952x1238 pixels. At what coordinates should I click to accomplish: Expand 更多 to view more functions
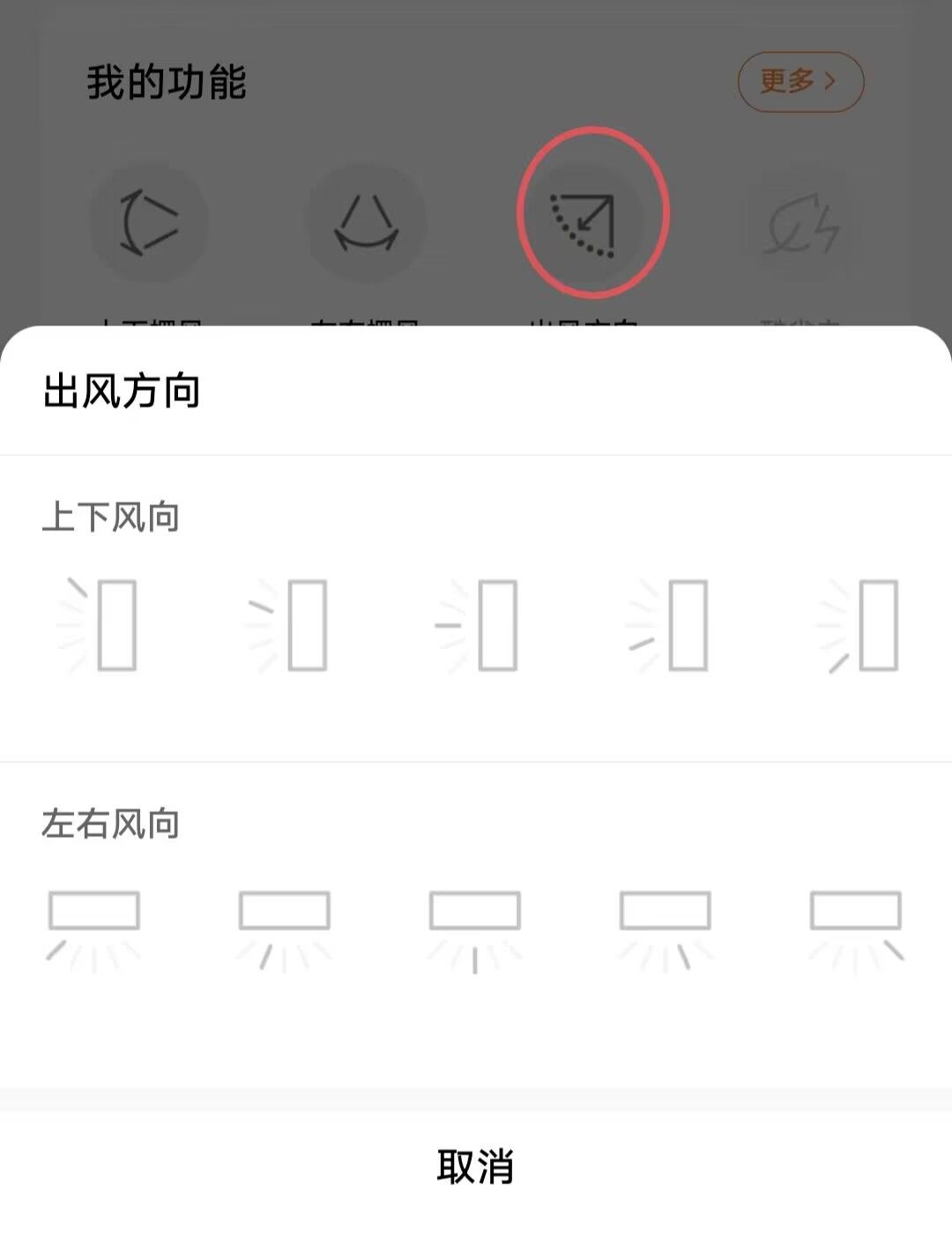[x=800, y=81]
